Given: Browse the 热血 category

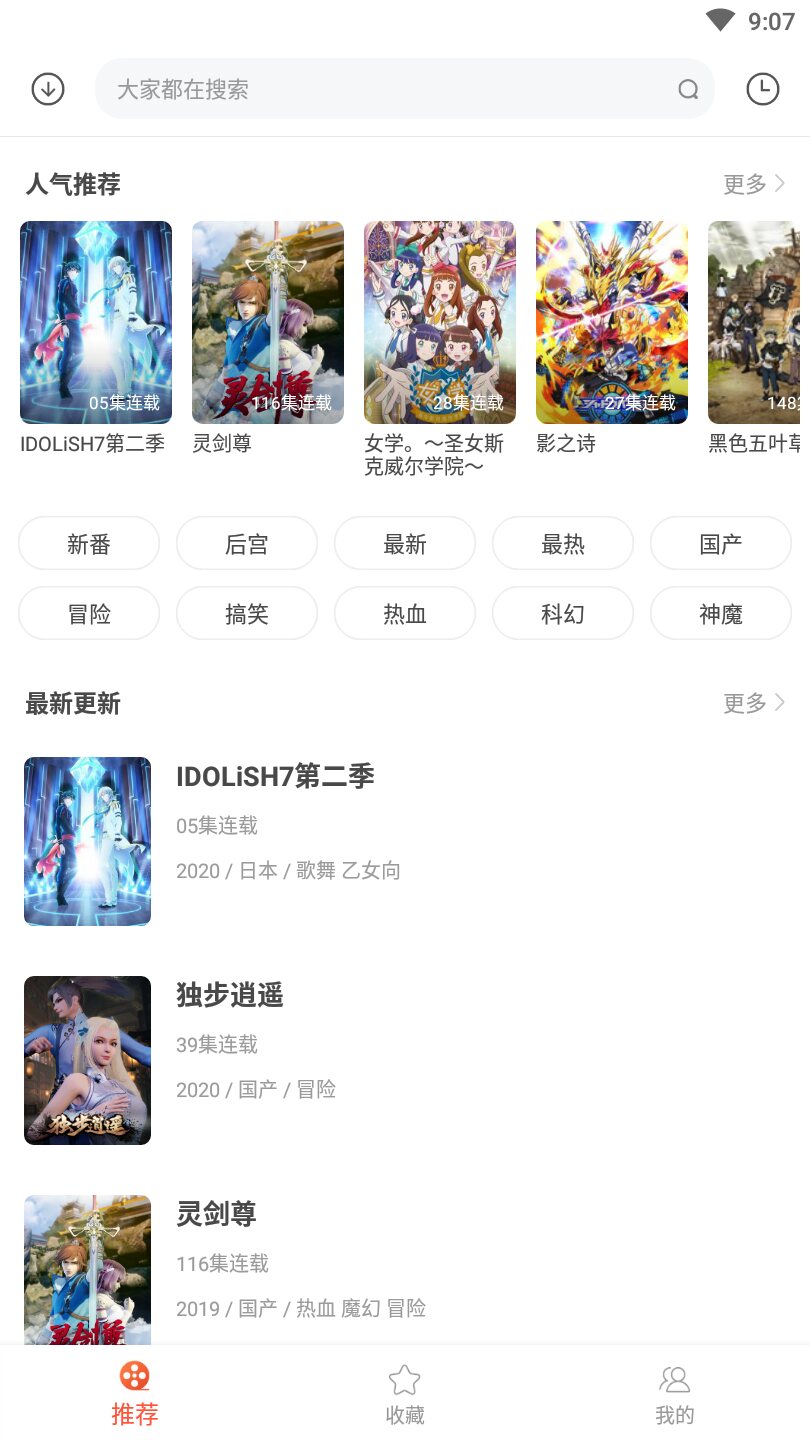Looking at the screenshot, I should [405, 613].
